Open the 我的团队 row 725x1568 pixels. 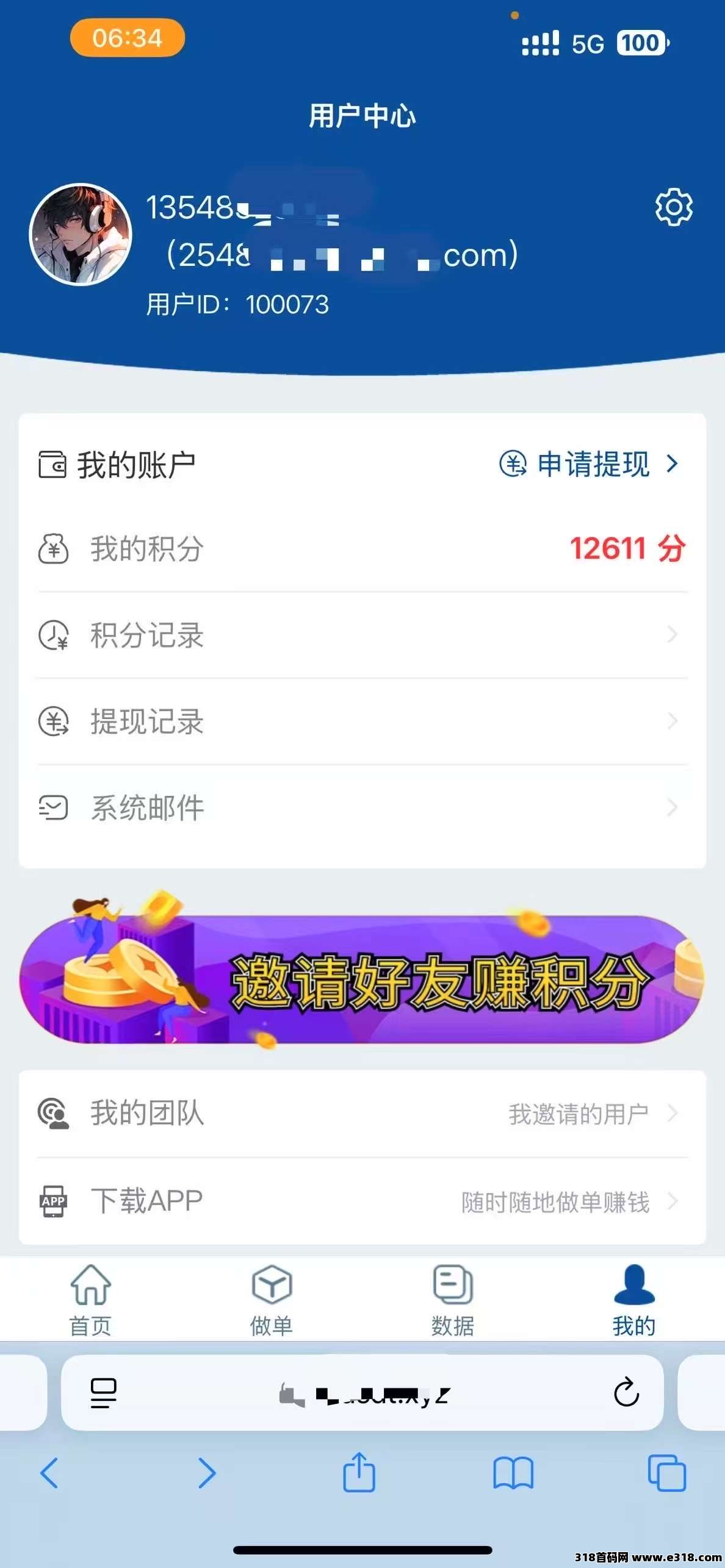click(362, 1114)
